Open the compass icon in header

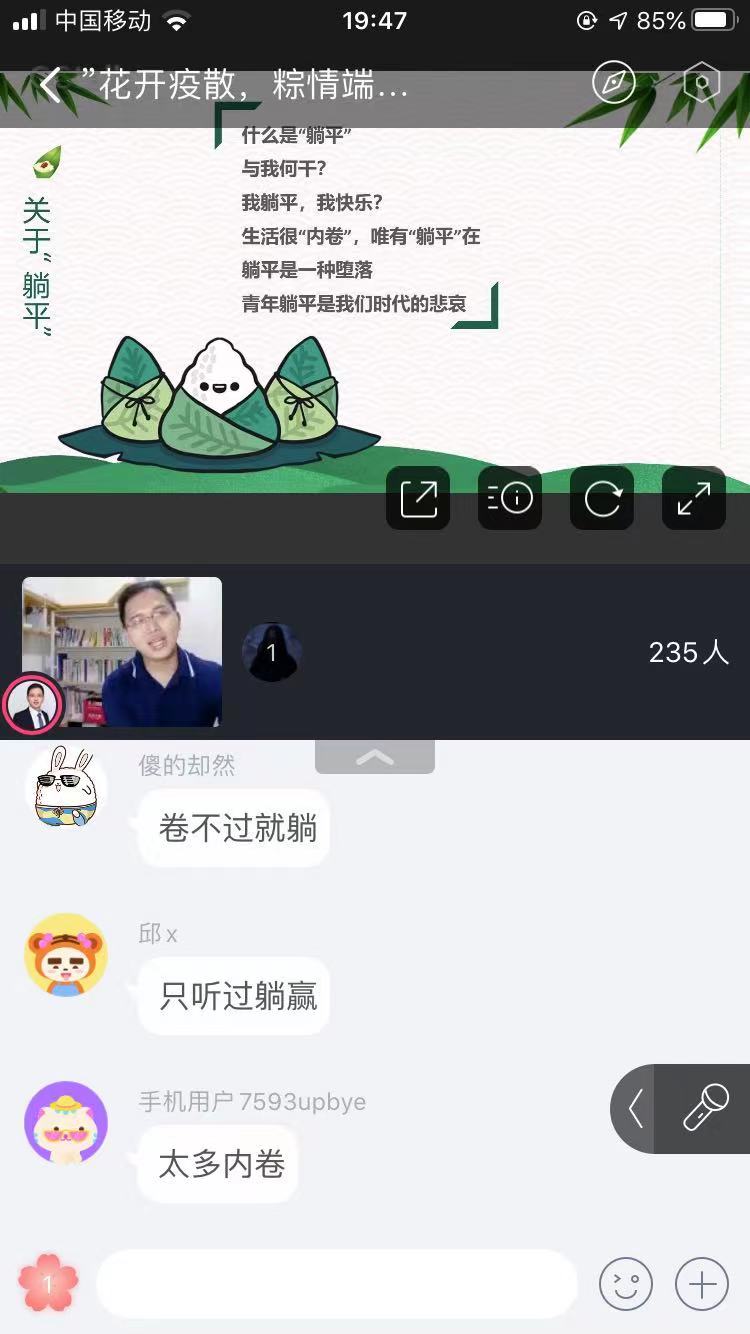pos(613,83)
